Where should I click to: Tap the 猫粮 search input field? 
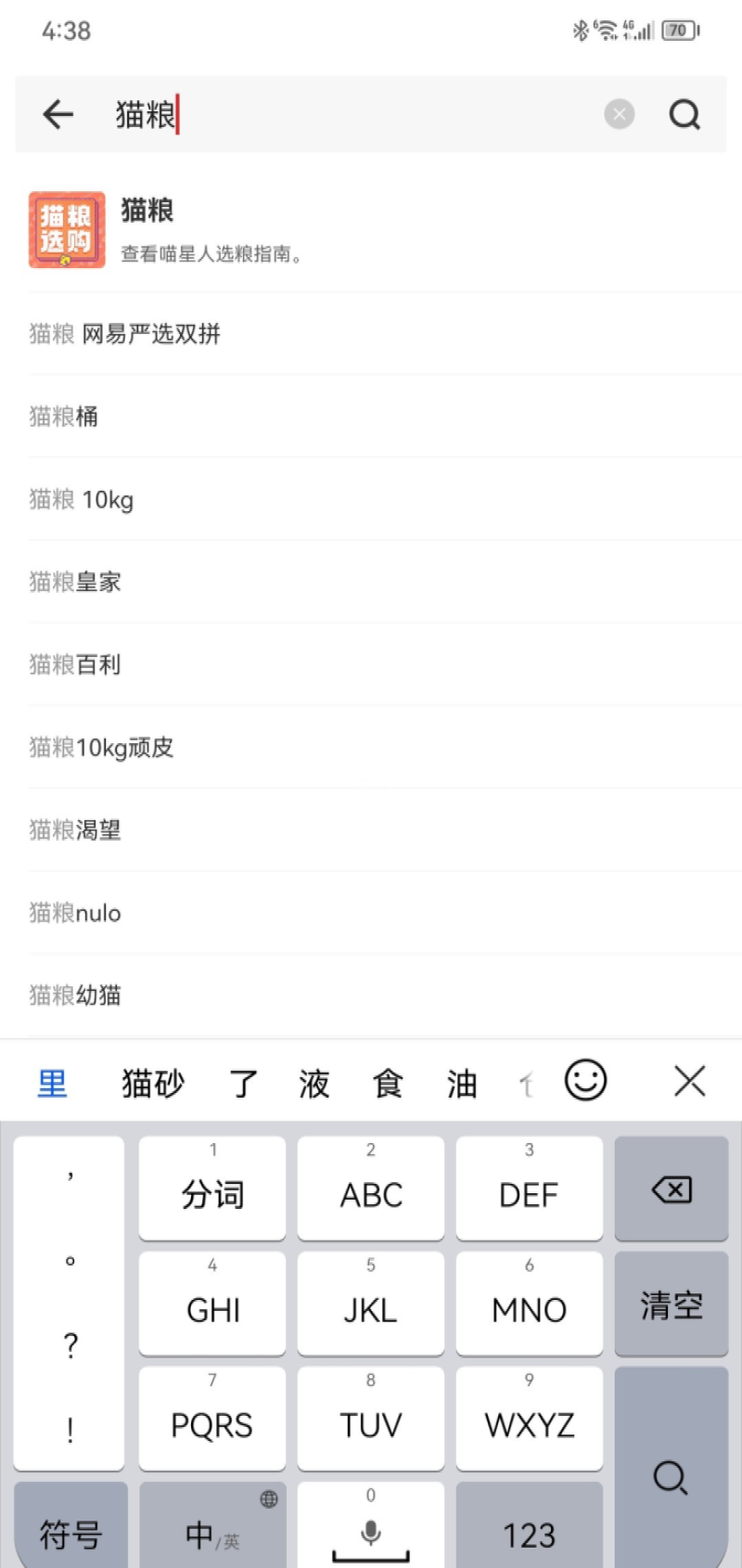click(x=371, y=114)
